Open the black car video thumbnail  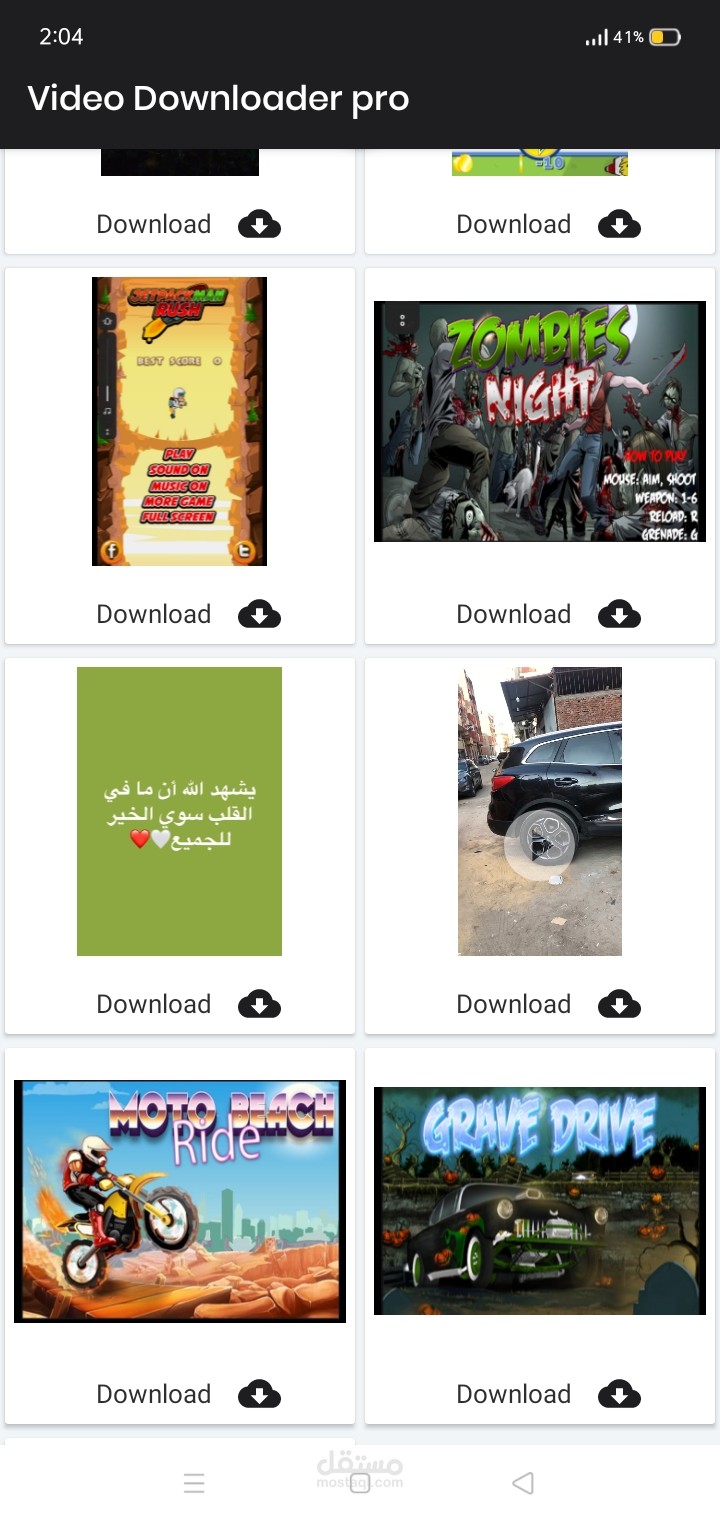pyautogui.click(x=540, y=811)
